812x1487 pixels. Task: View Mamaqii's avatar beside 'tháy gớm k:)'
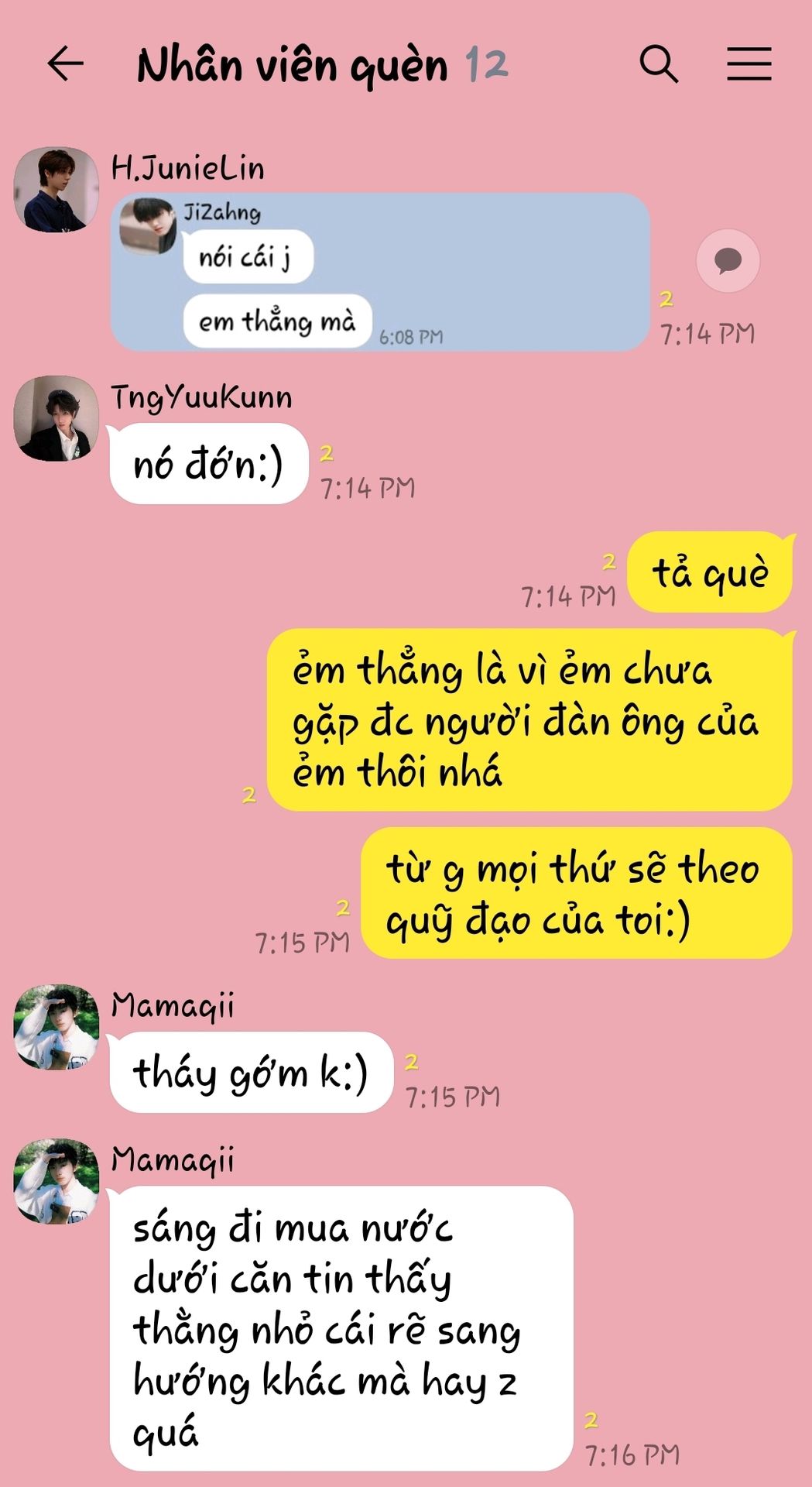tap(56, 1027)
